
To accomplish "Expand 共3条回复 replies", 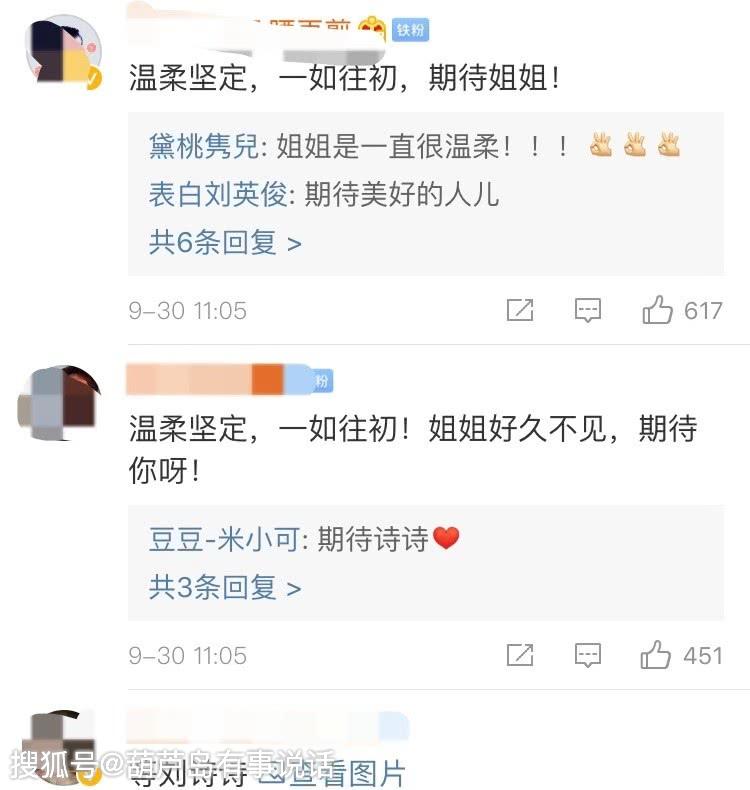I will (225, 587).
